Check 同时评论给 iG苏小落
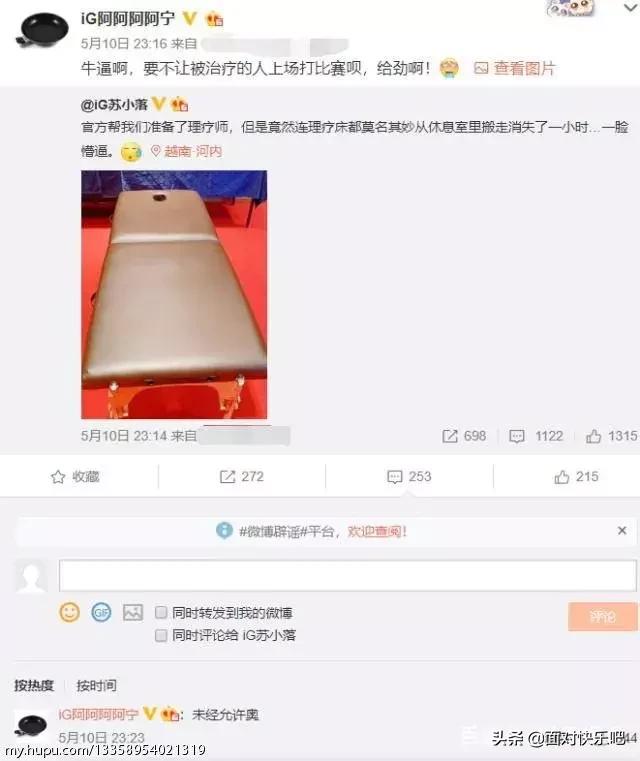 pyautogui.click(x=161, y=635)
